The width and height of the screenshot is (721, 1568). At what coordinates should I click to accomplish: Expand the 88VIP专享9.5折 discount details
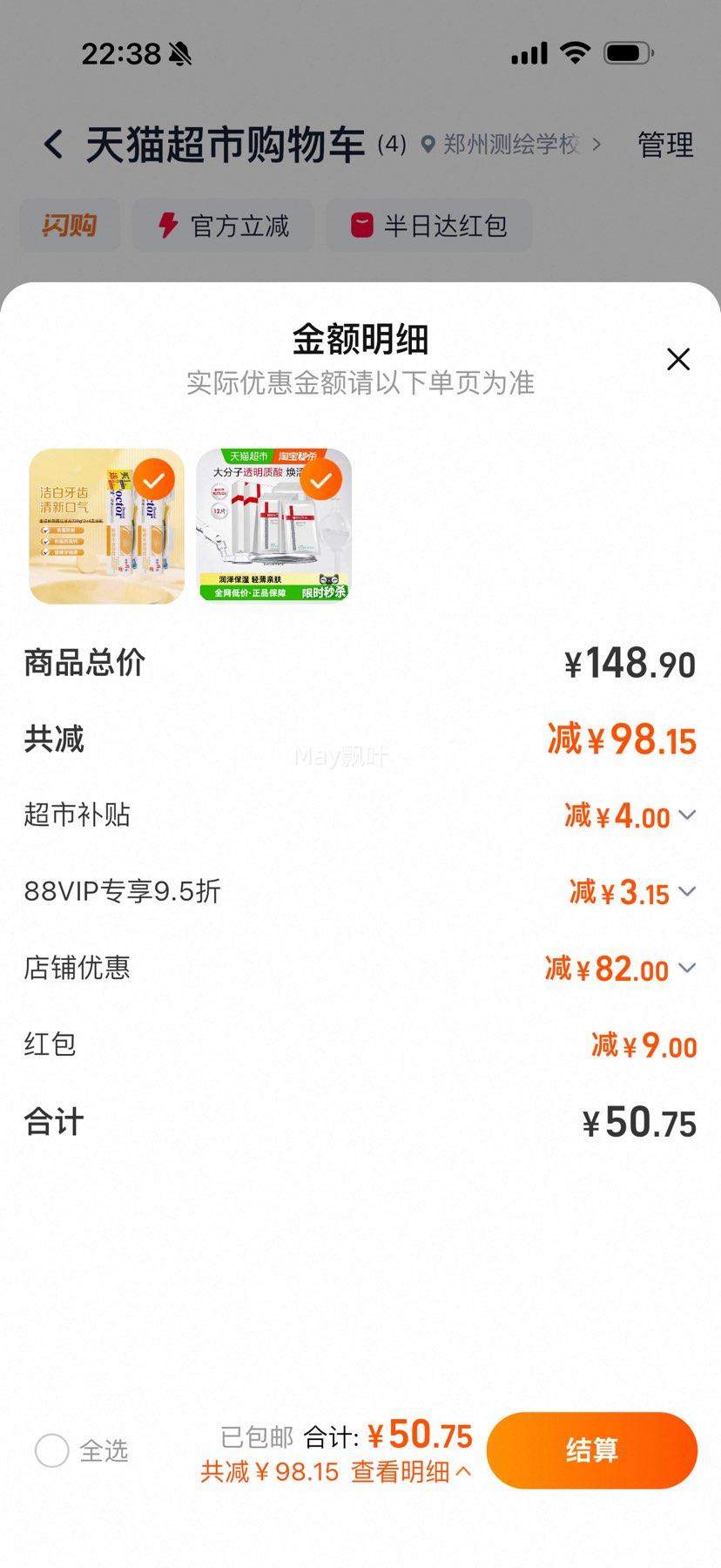689,892
